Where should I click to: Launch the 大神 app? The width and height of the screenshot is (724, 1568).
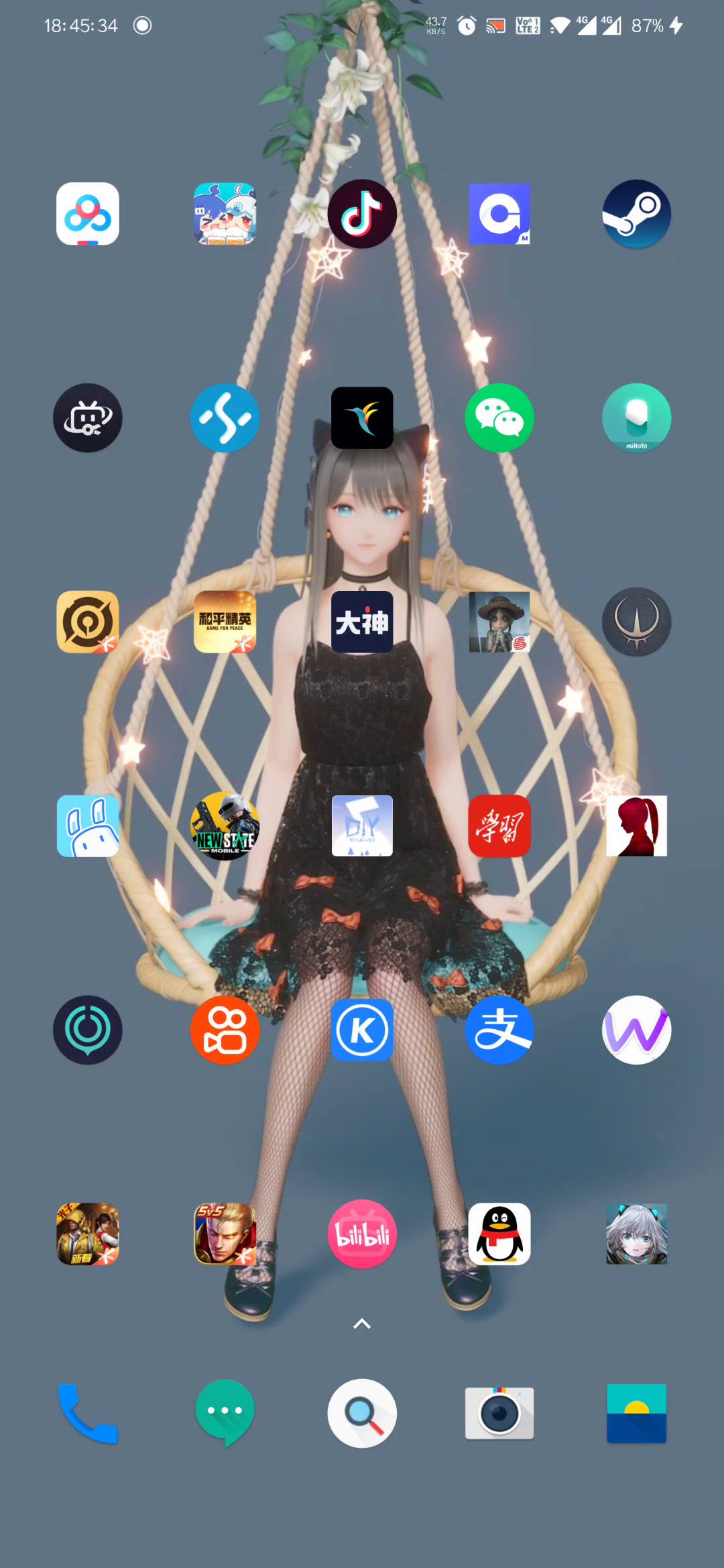(x=362, y=622)
